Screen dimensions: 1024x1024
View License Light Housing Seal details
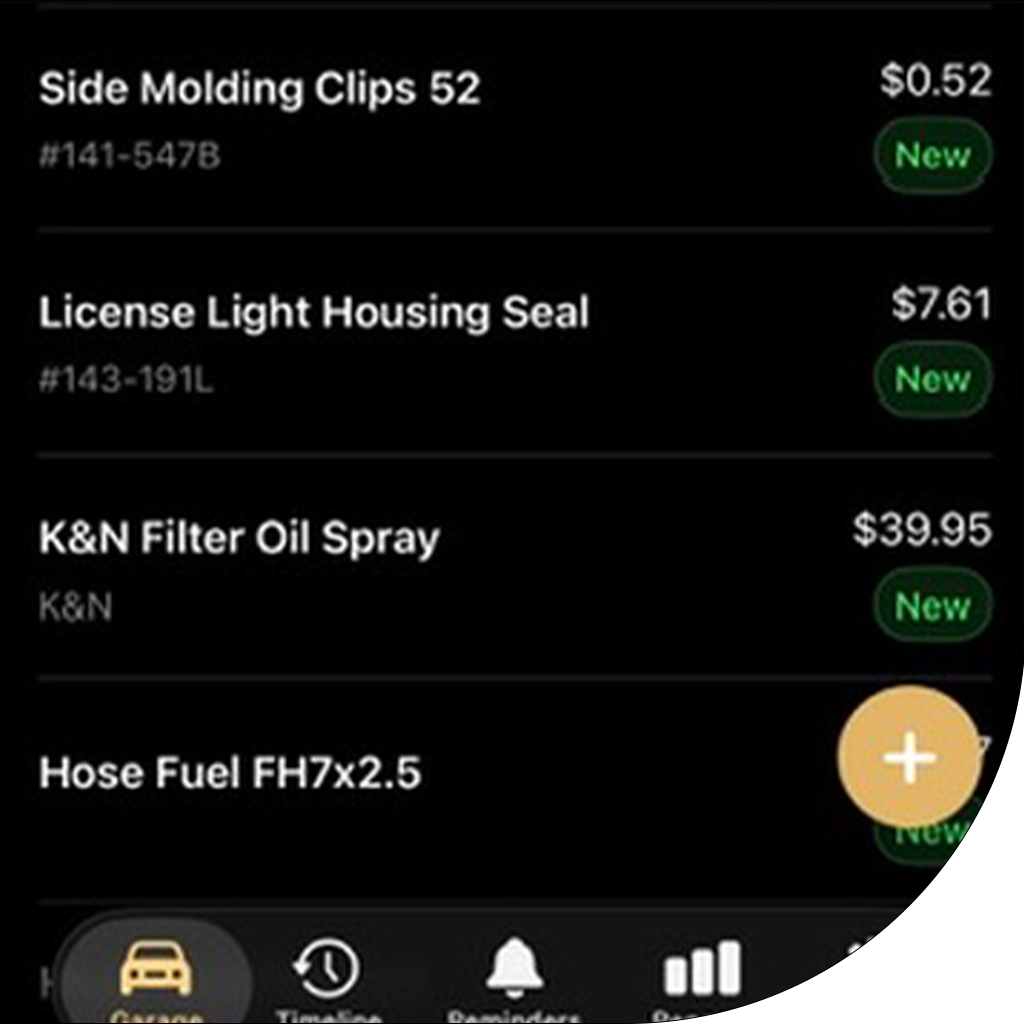click(x=314, y=314)
